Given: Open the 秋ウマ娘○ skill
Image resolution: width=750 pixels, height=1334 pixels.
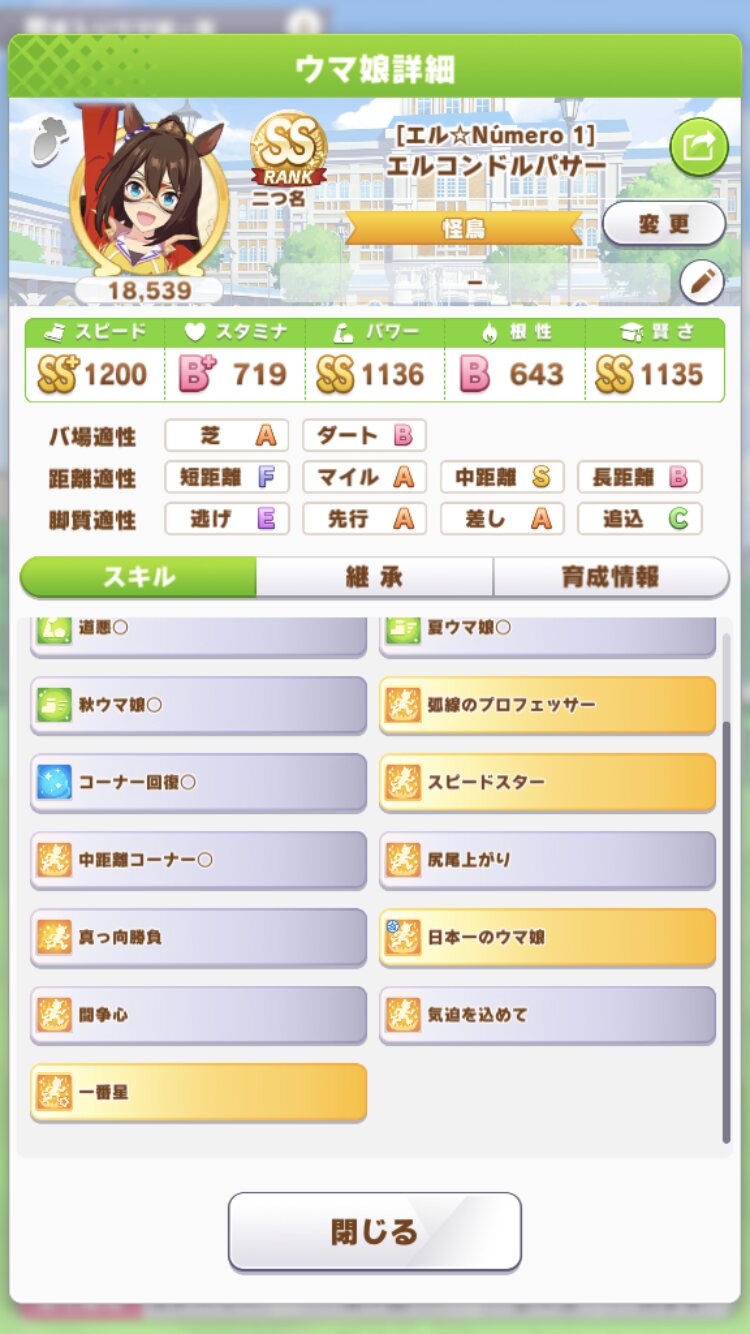Looking at the screenshot, I should (198, 705).
